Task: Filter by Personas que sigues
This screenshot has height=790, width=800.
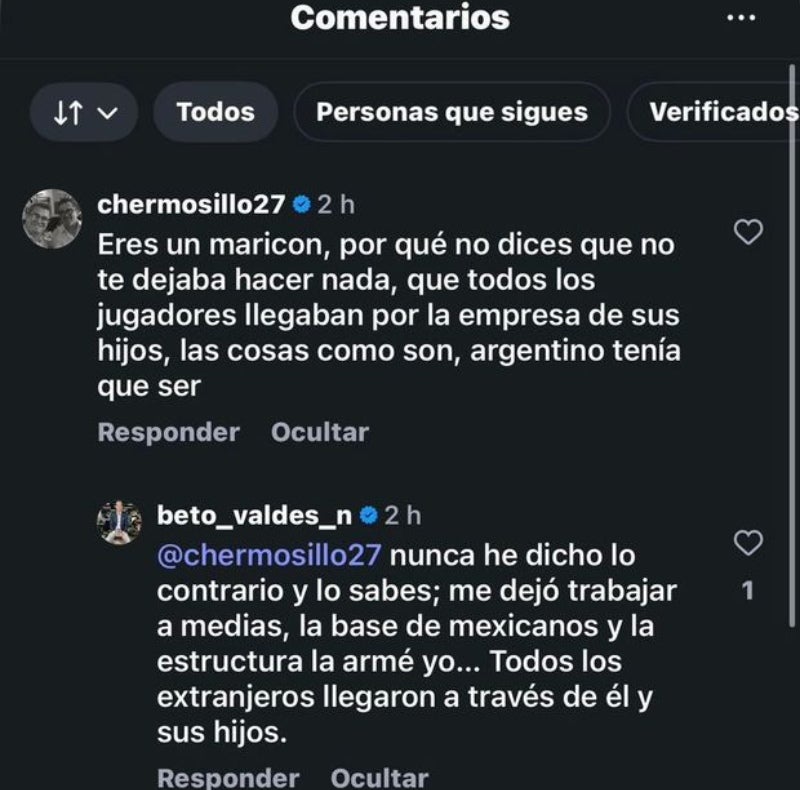Action: point(451,112)
